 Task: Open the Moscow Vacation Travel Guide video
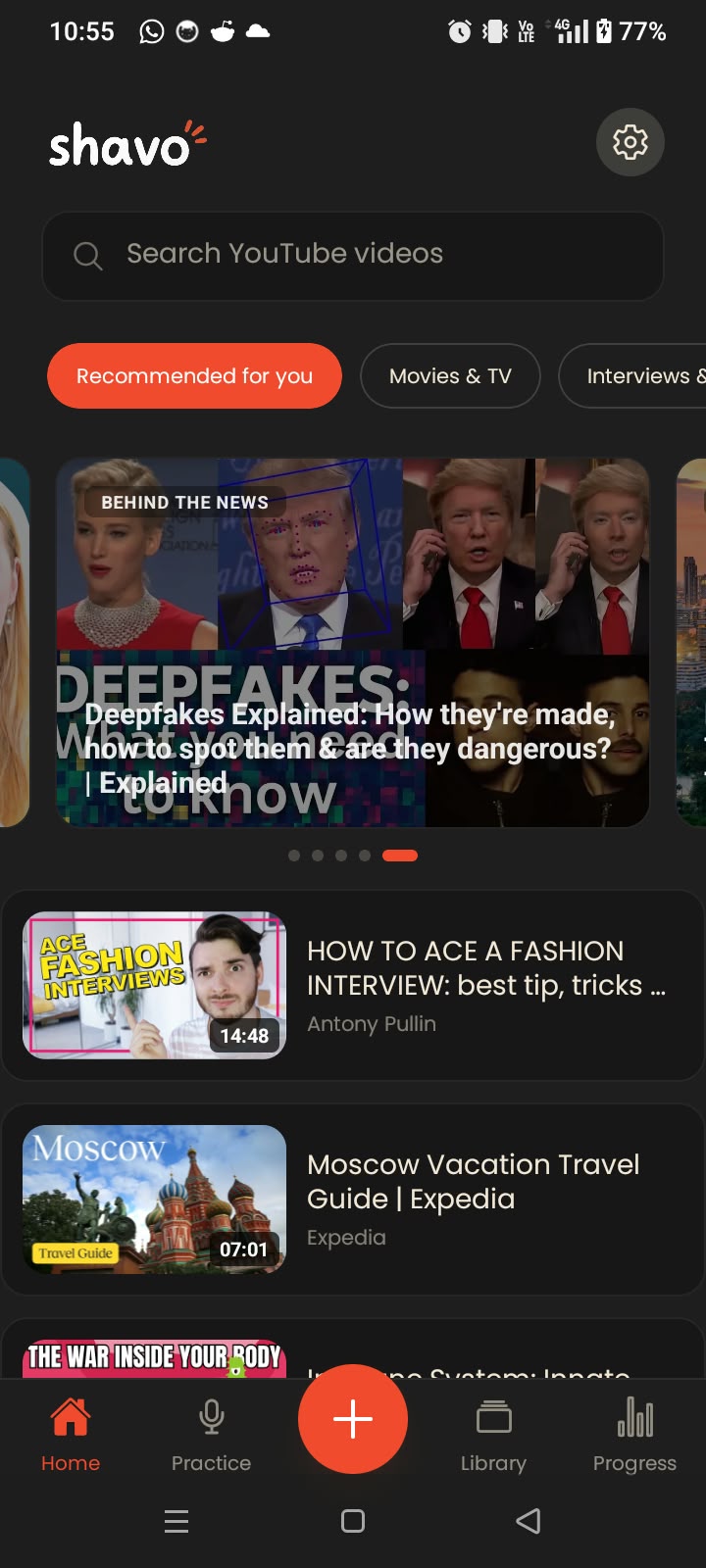click(x=353, y=1200)
